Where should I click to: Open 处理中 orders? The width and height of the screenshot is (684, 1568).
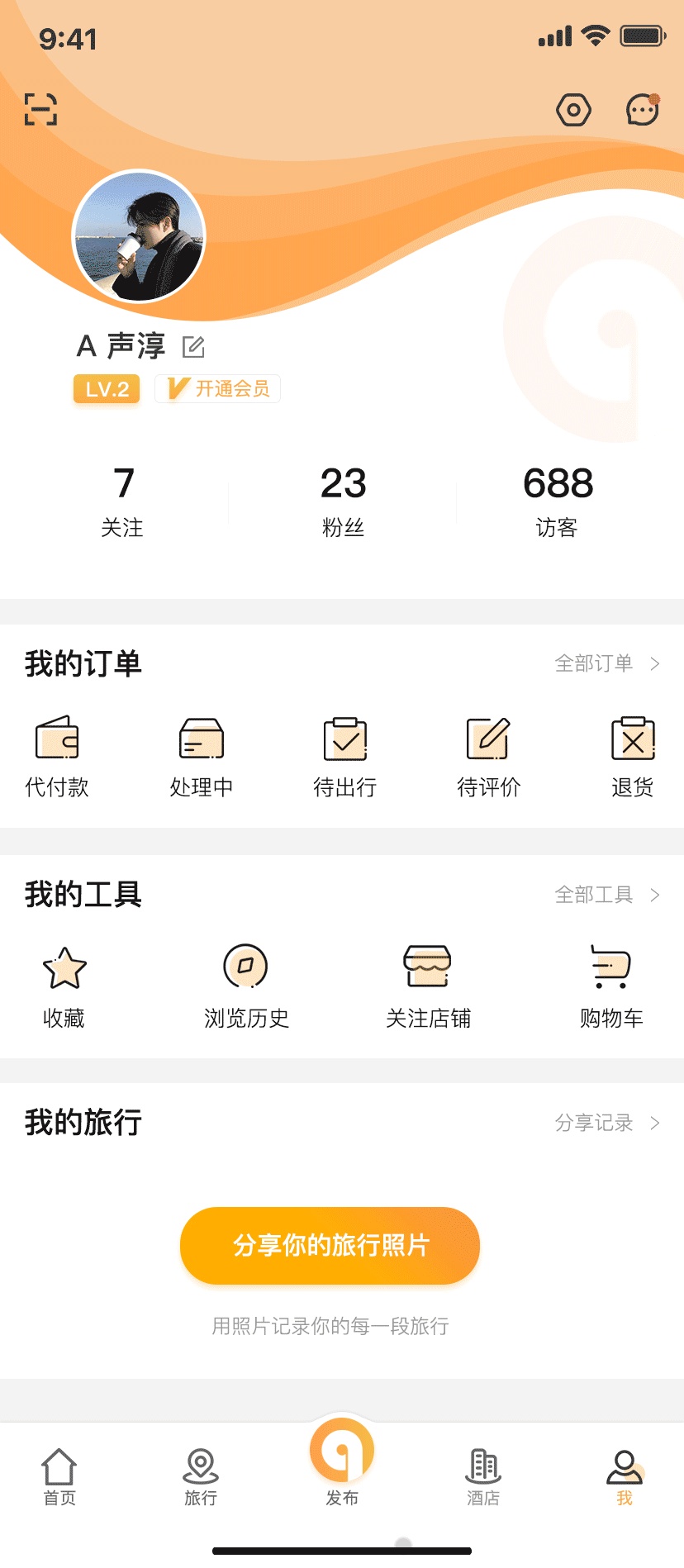tap(201, 756)
